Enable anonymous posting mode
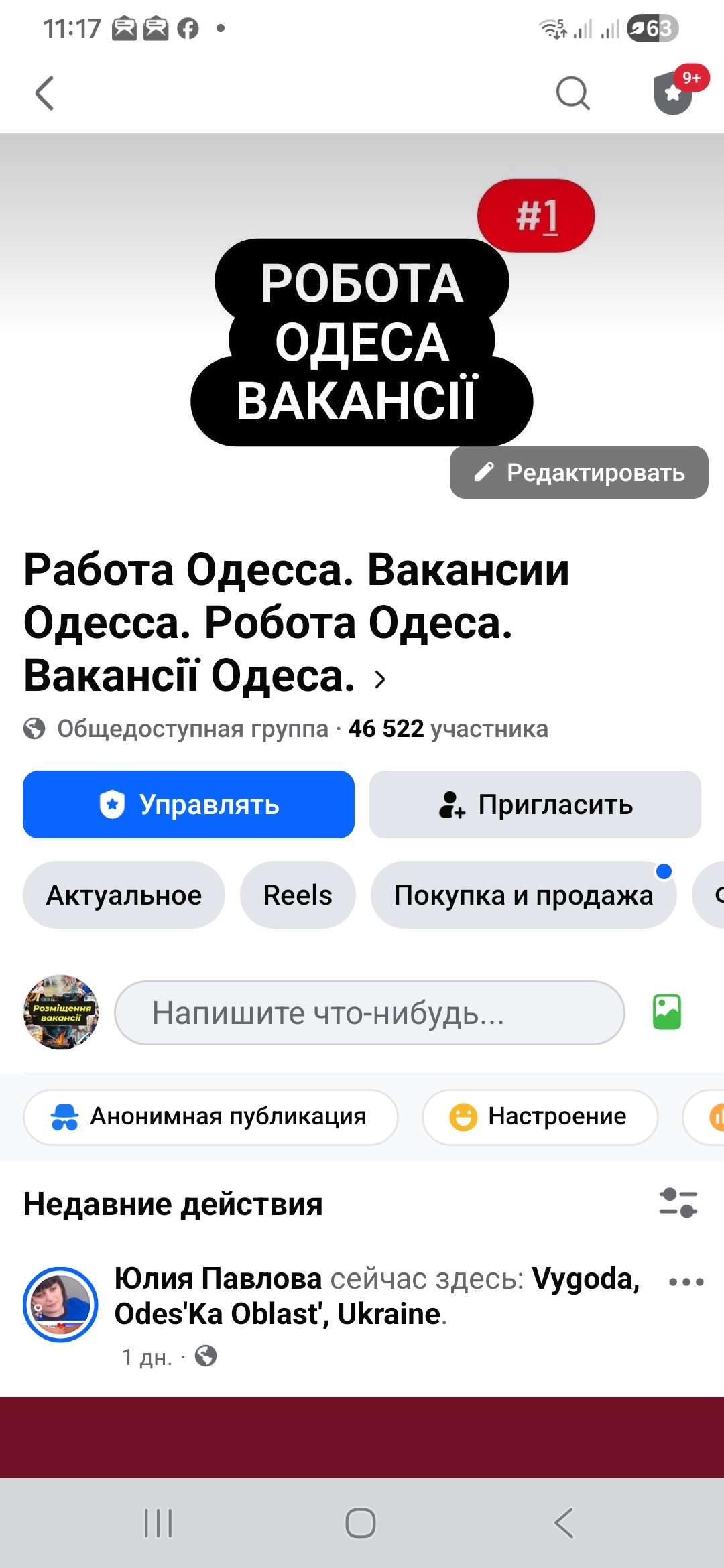The height and width of the screenshot is (1568, 724). [210, 1116]
